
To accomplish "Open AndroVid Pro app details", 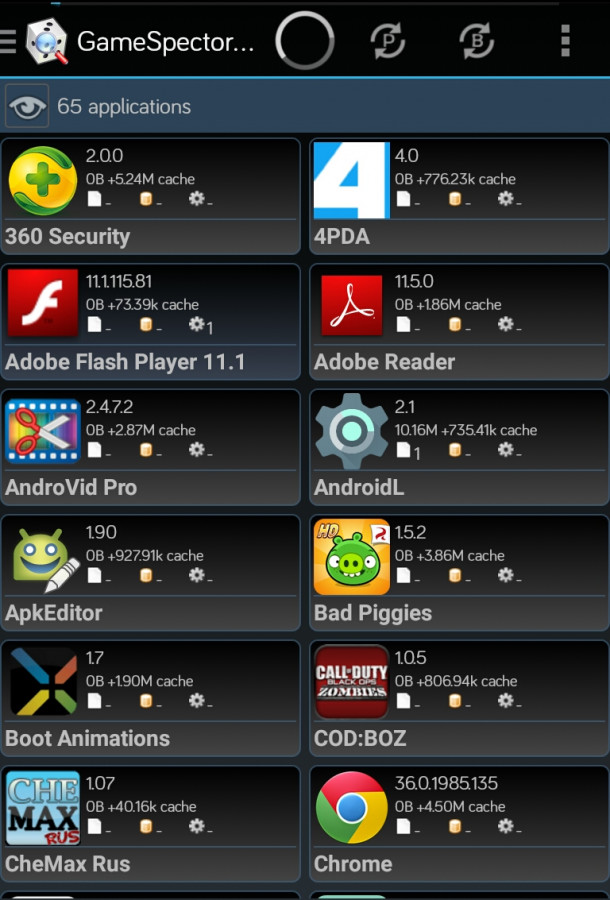I will (x=150, y=447).
